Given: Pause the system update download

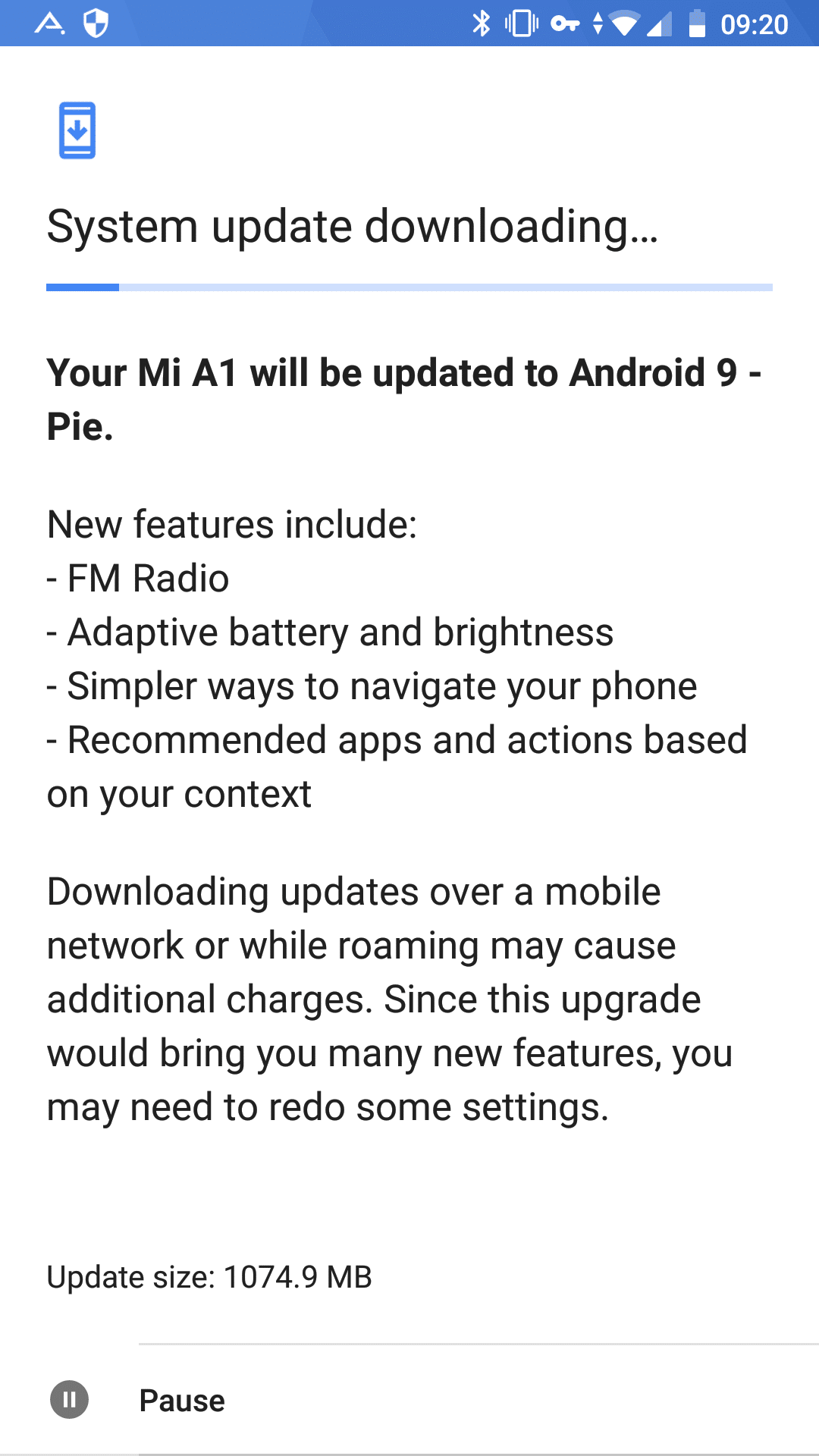Looking at the screenshot, I should click(182, 1400).
